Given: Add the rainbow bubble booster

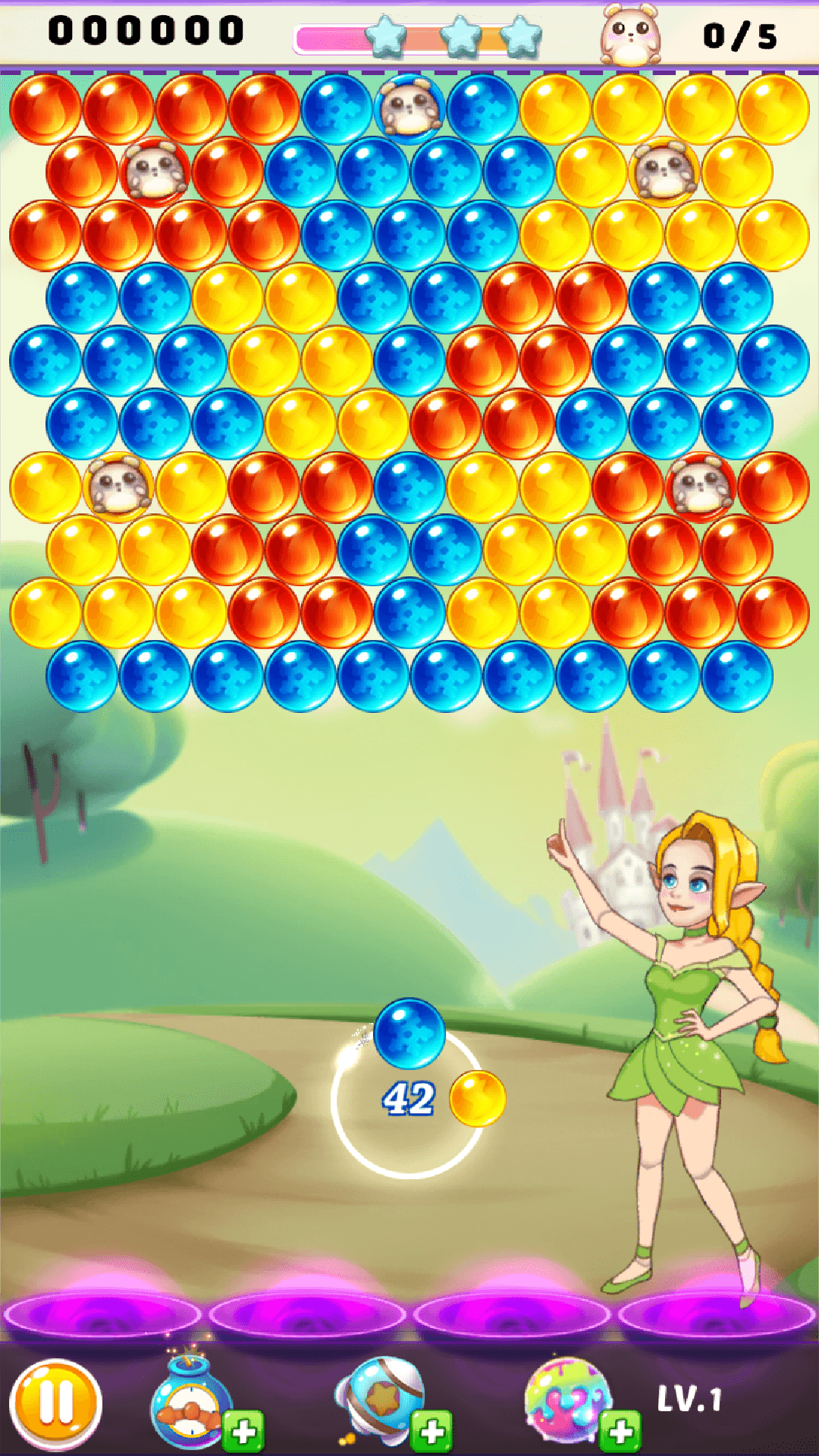Looking at the screenshot, I should (620, 1430).
